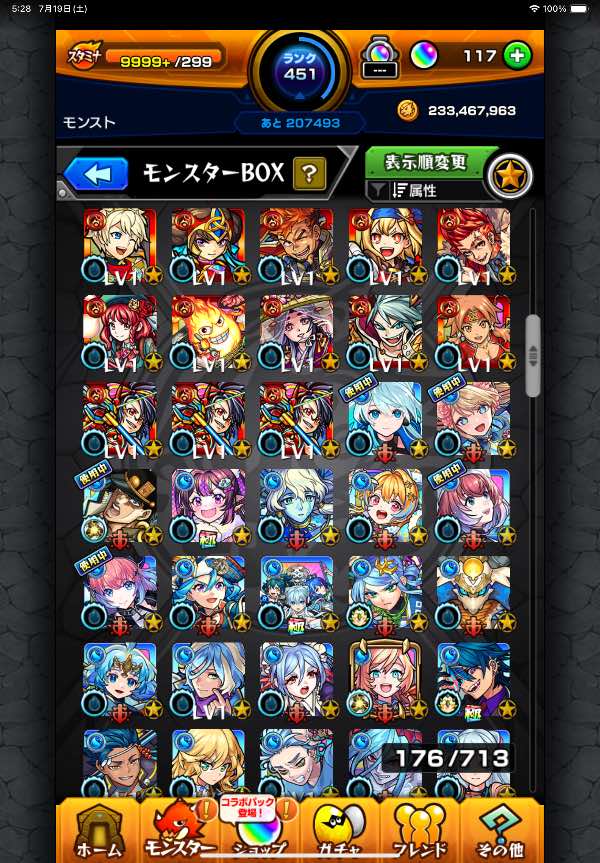The width and height of the screenshot is (600, 863).
Task: Open the Monster BOX help question mark
Action: coord(309,174)
